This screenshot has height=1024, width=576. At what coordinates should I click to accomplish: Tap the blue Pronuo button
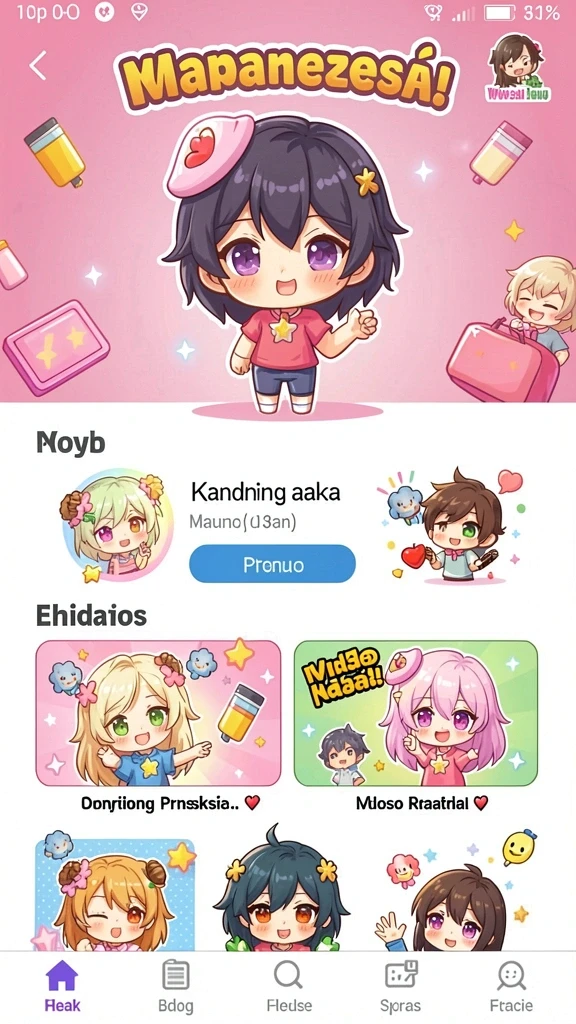pos(272,564)
